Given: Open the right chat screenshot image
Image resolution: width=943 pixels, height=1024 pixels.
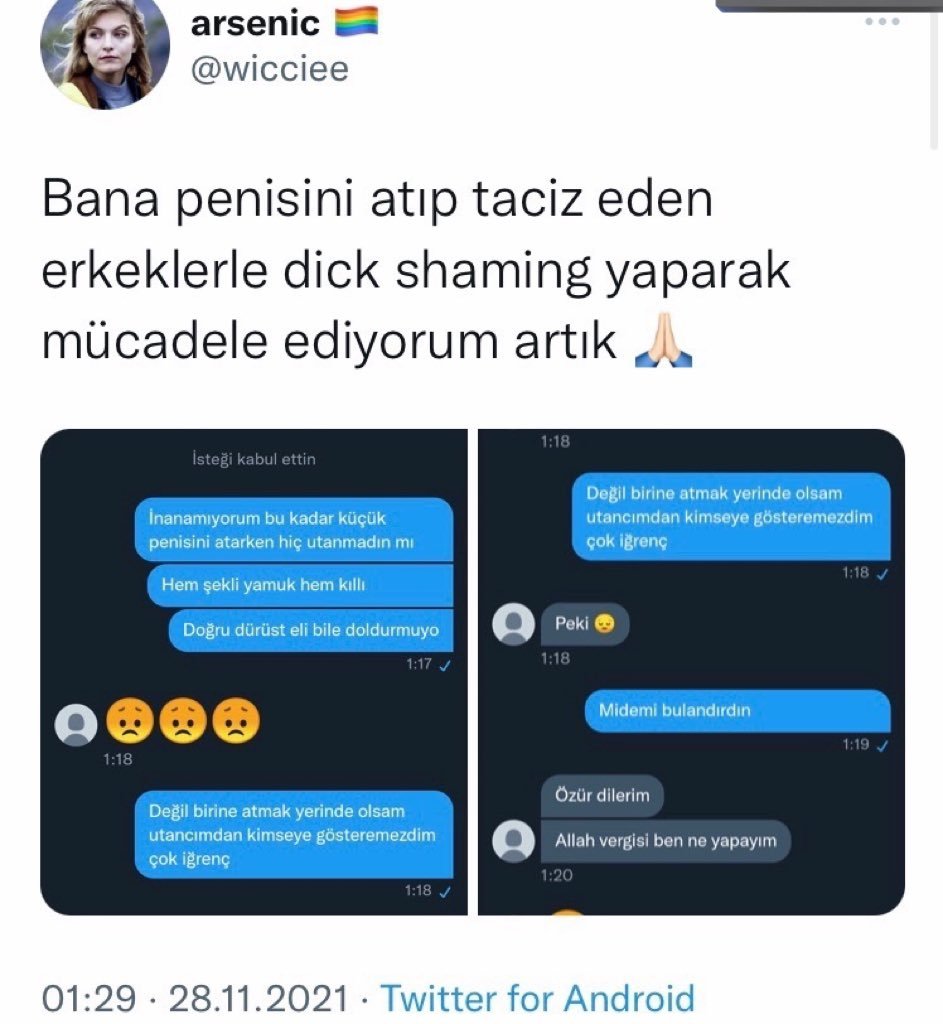Looking at the screenshot, I should pos(691,672).
